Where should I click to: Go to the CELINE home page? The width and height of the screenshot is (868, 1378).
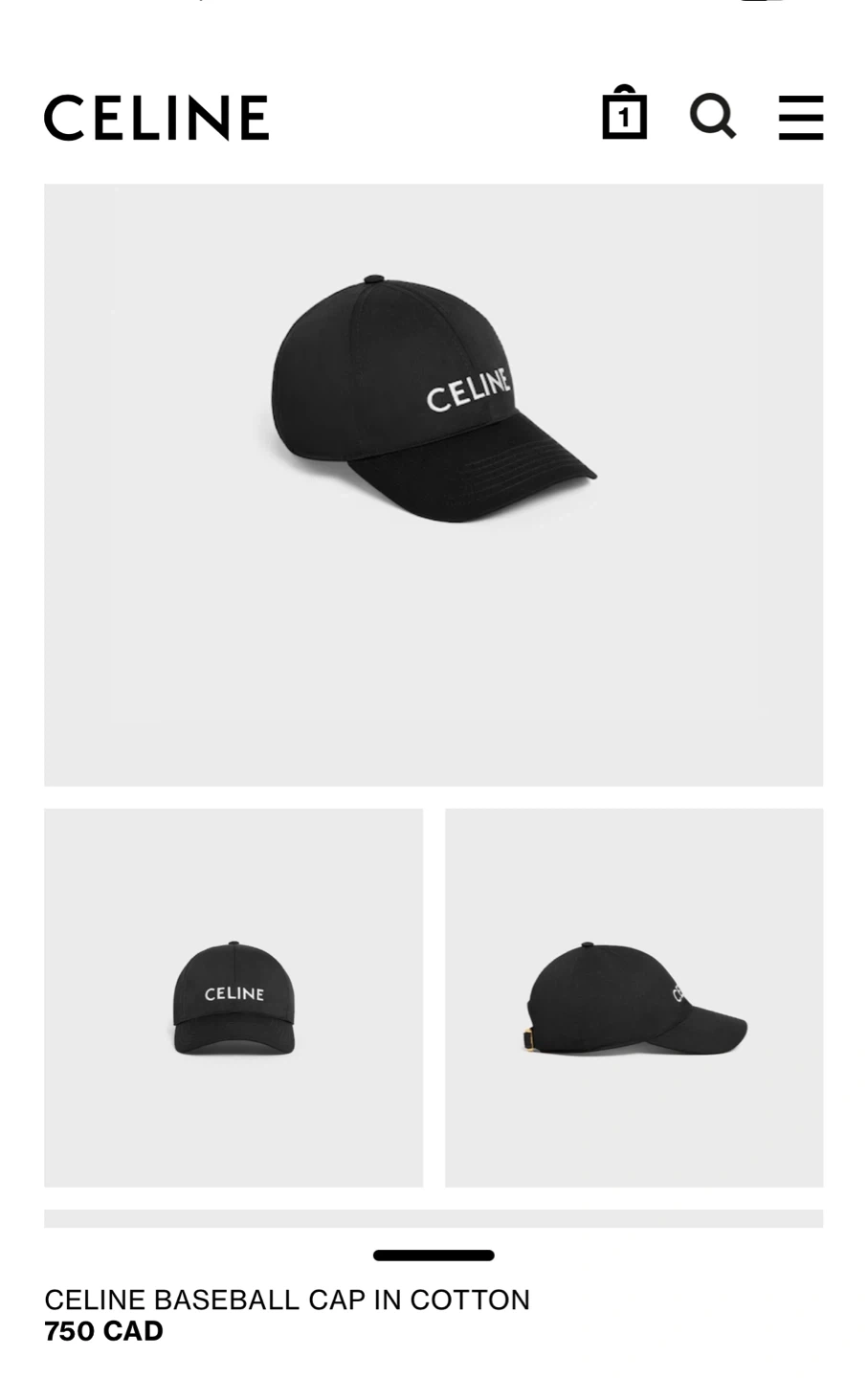coord(156,118)
